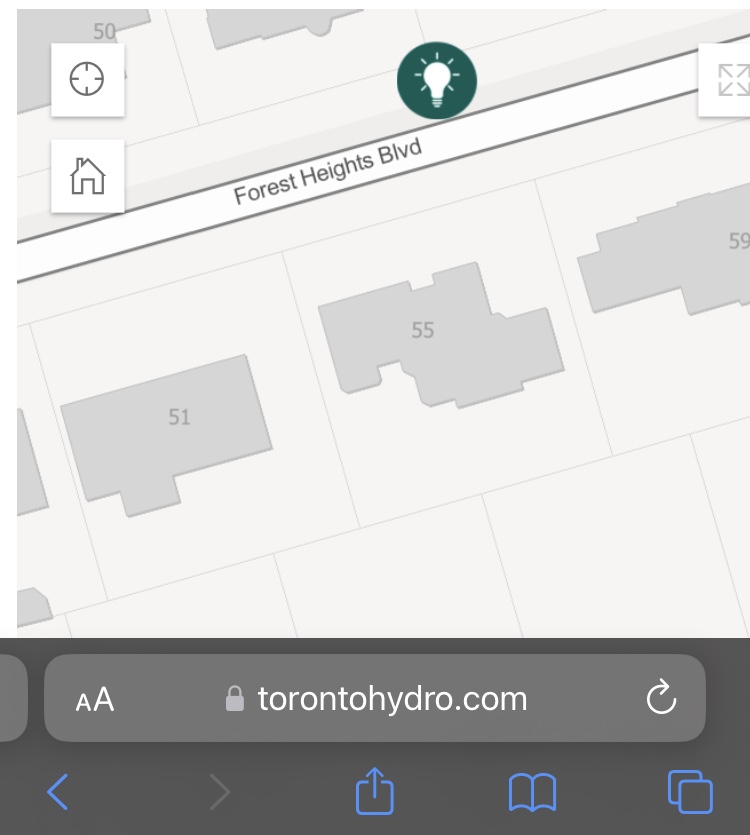750x835 pixels.
Task: Tap the locate-me crosshair button
Action: click(88, 79)
